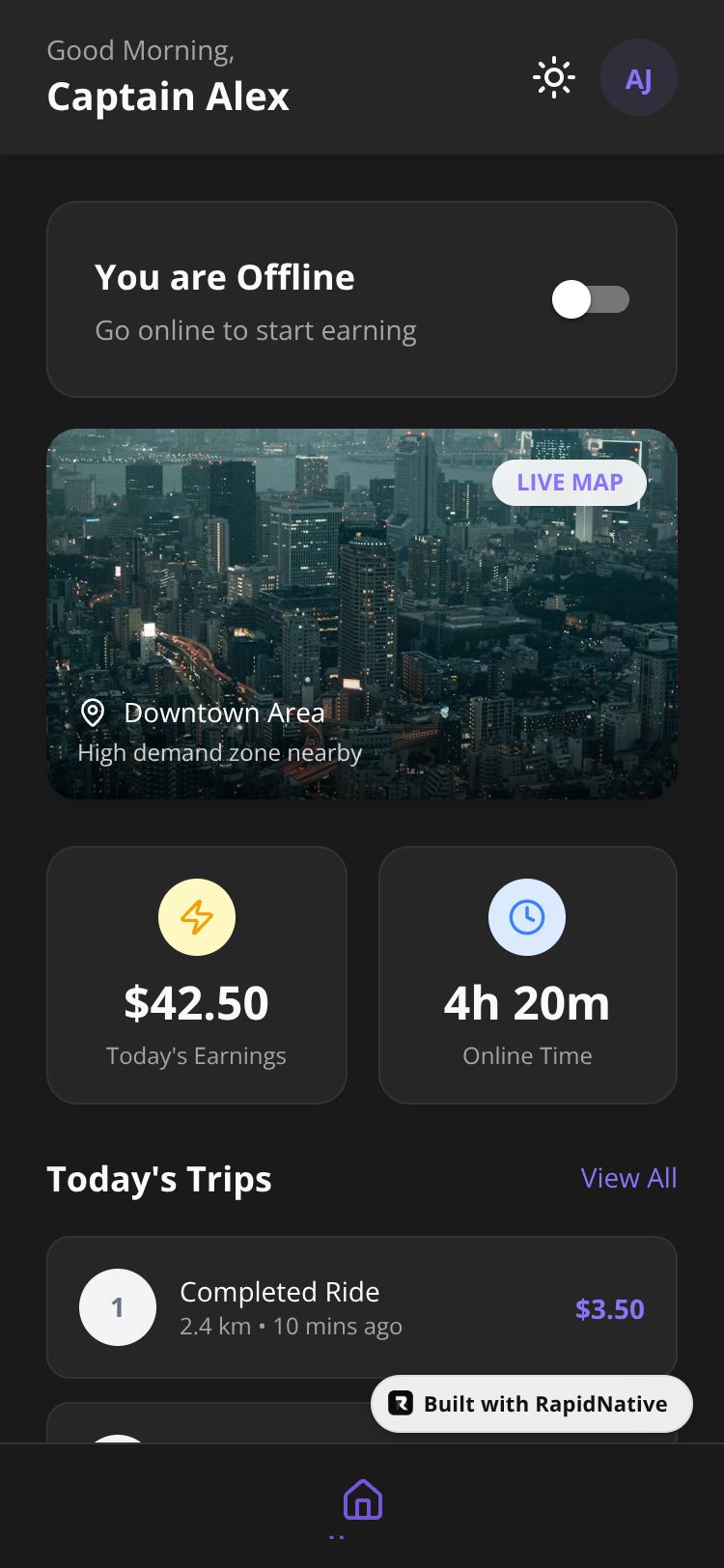Image resolution: width=724 pixels, height=1568 pixels.
Task: Open the Built with RapidNative badge
Action: 531,1404
